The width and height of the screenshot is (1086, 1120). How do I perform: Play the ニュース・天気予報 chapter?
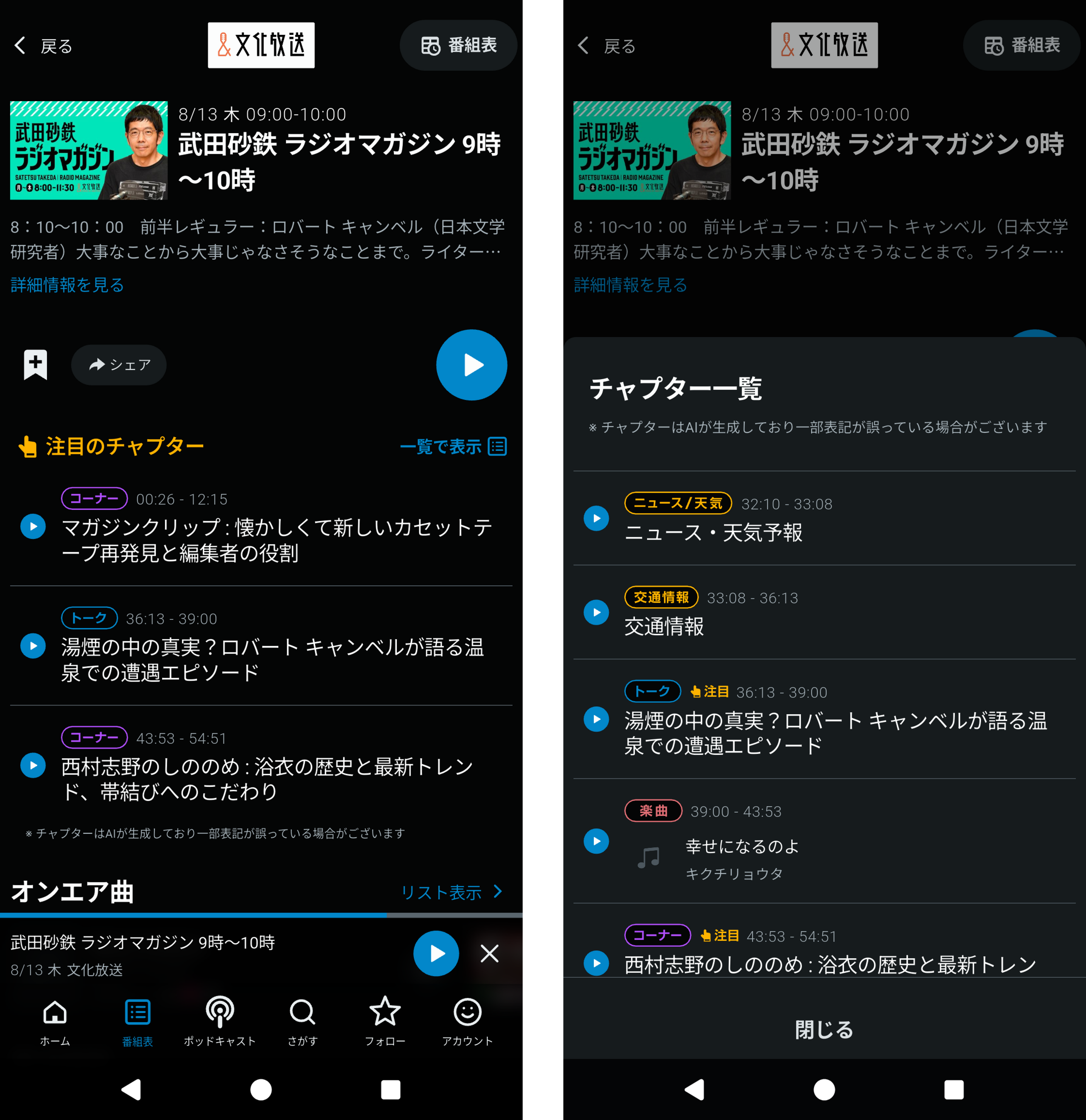pyautogui.click(x=596, y=518)
